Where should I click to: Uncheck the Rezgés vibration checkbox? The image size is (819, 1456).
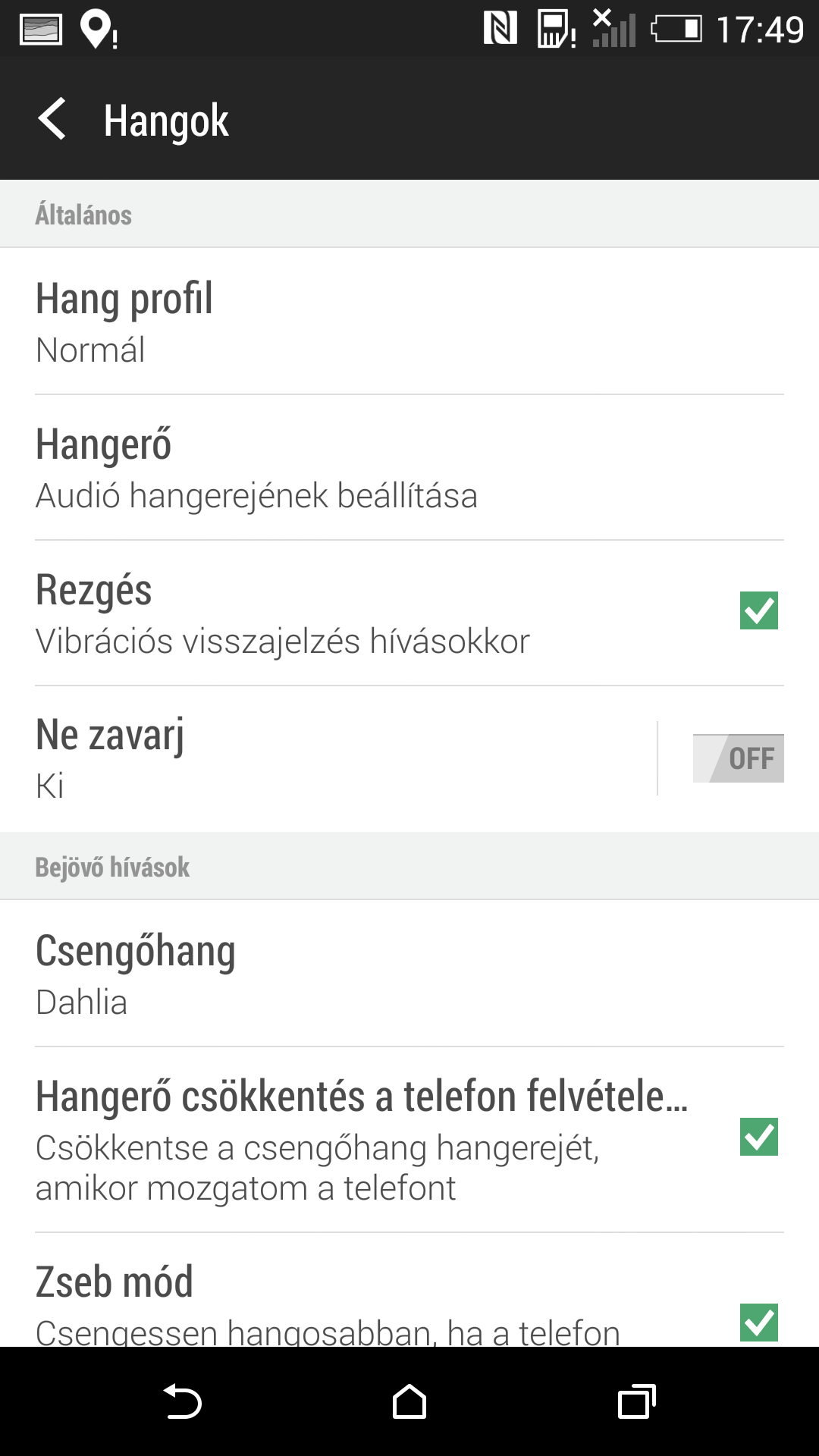pyautogui.click(x=758, y=610)
